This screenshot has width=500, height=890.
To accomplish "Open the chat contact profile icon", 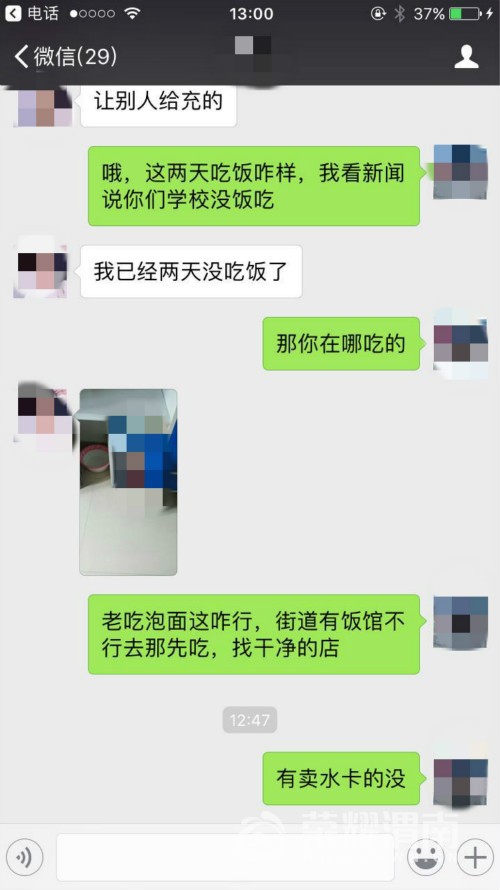I will [467, 57].
